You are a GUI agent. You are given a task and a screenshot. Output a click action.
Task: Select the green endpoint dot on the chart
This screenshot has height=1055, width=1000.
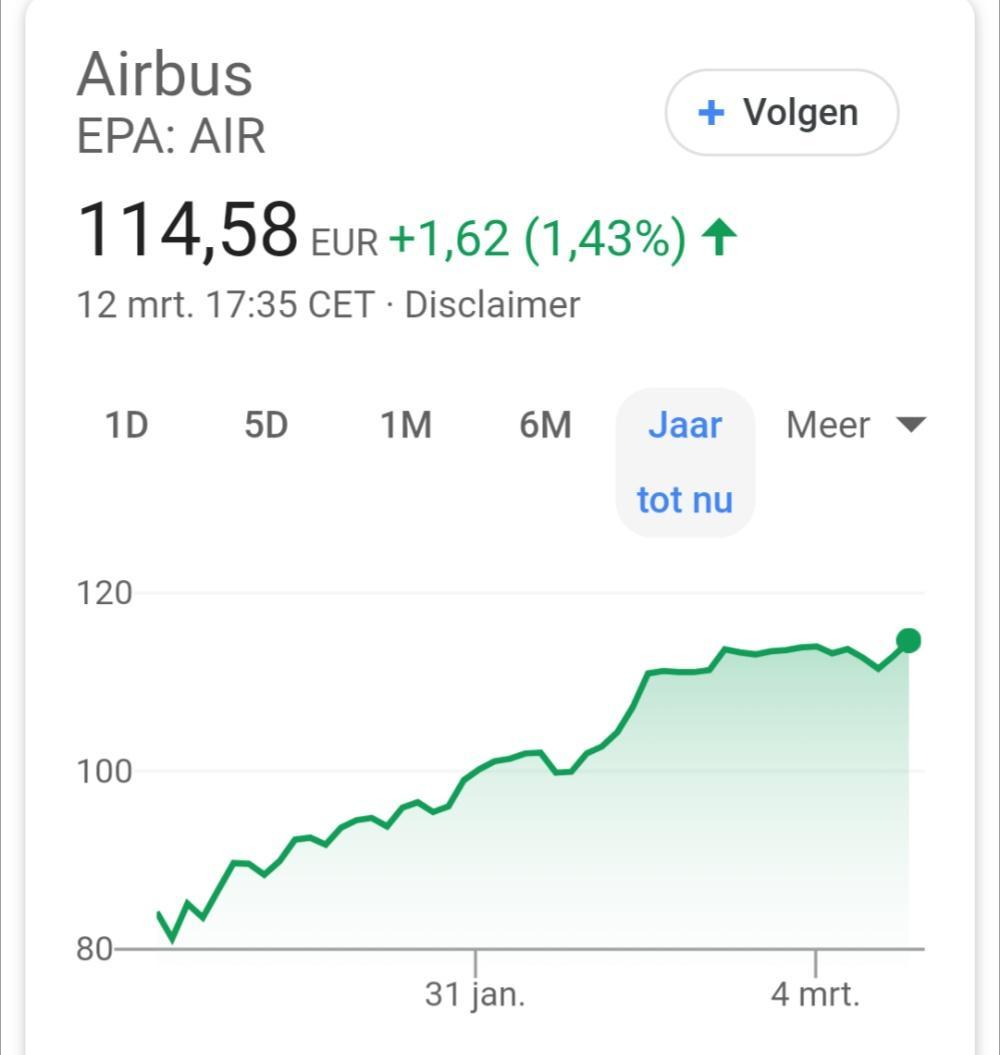point(908,641)
